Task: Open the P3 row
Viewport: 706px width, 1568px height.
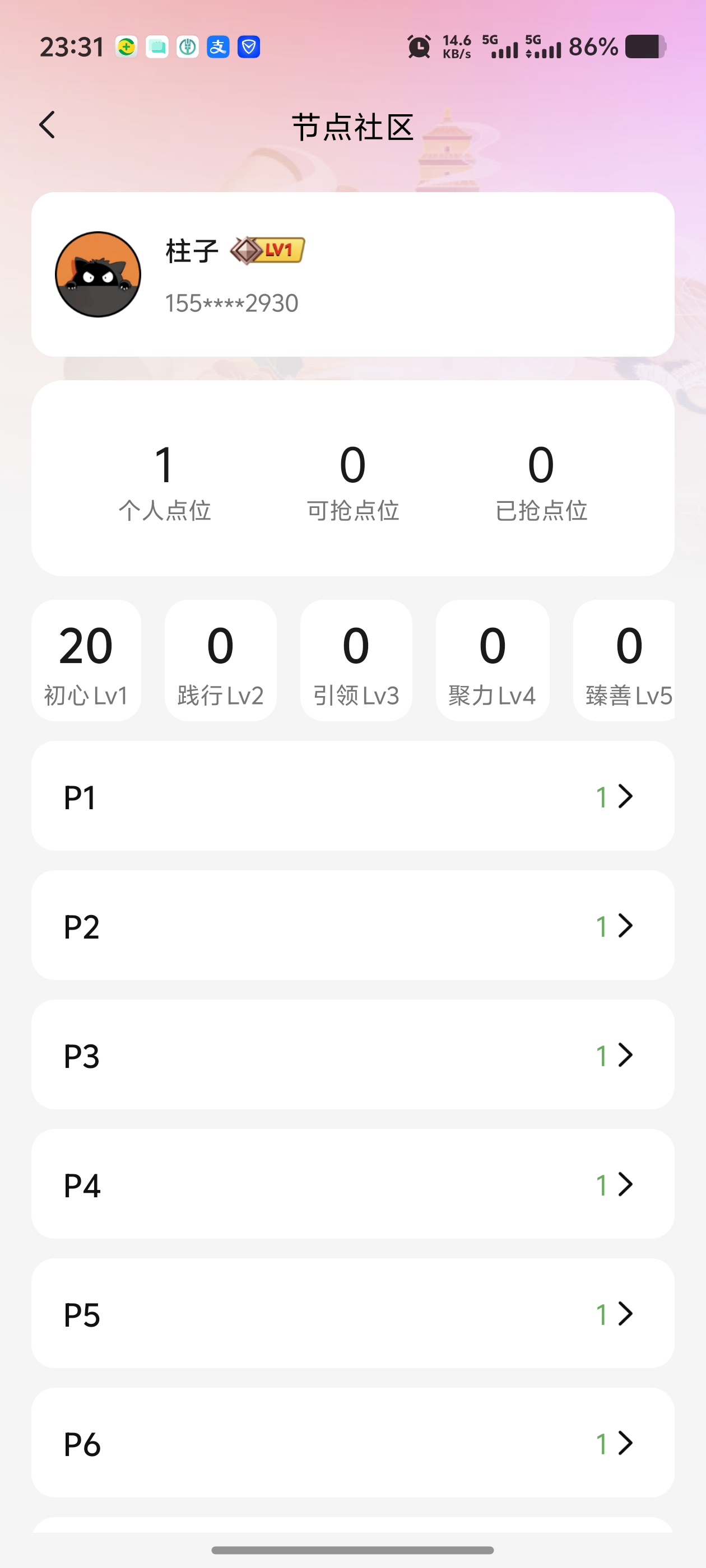Action: click(352, 1055)
